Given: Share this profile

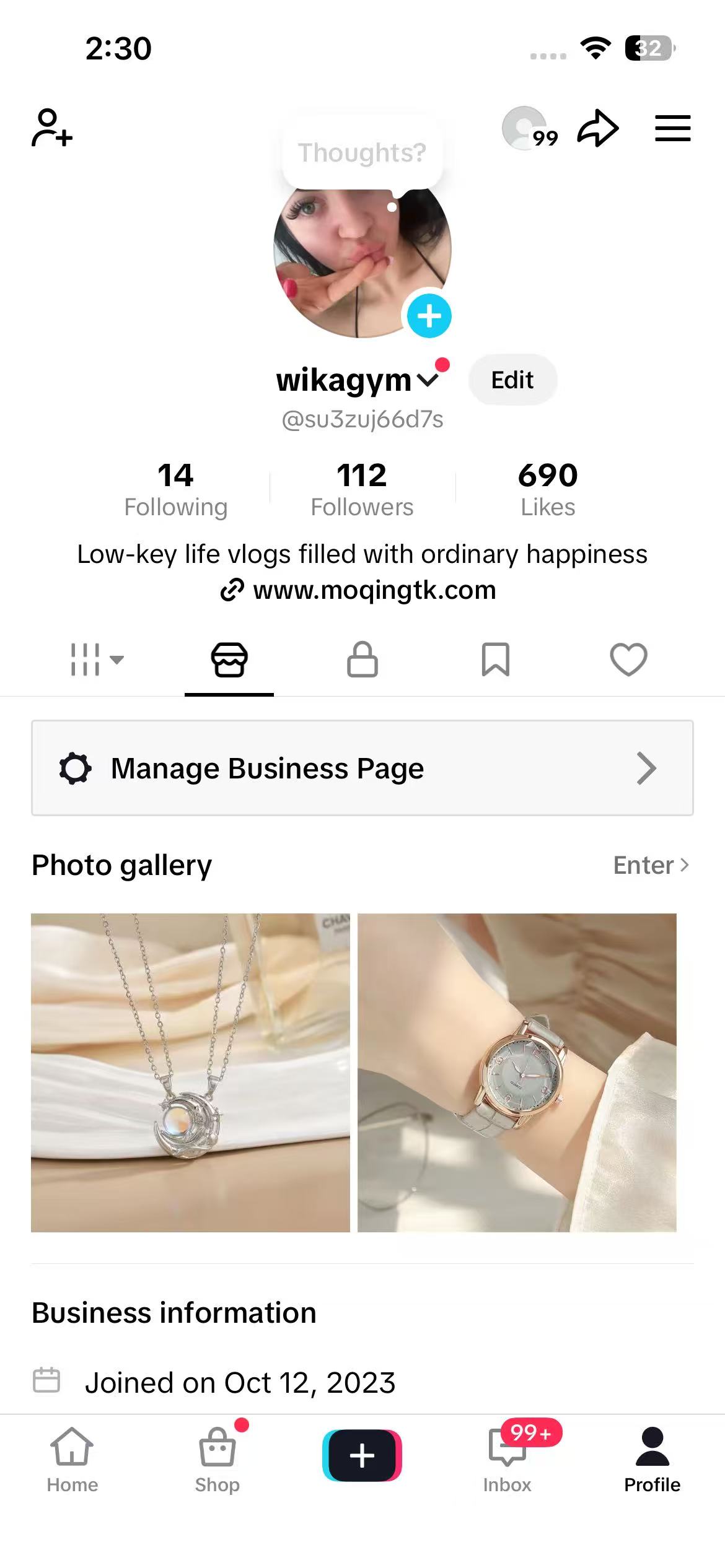Looking at the screenshot, I should [x=598, y=128].
